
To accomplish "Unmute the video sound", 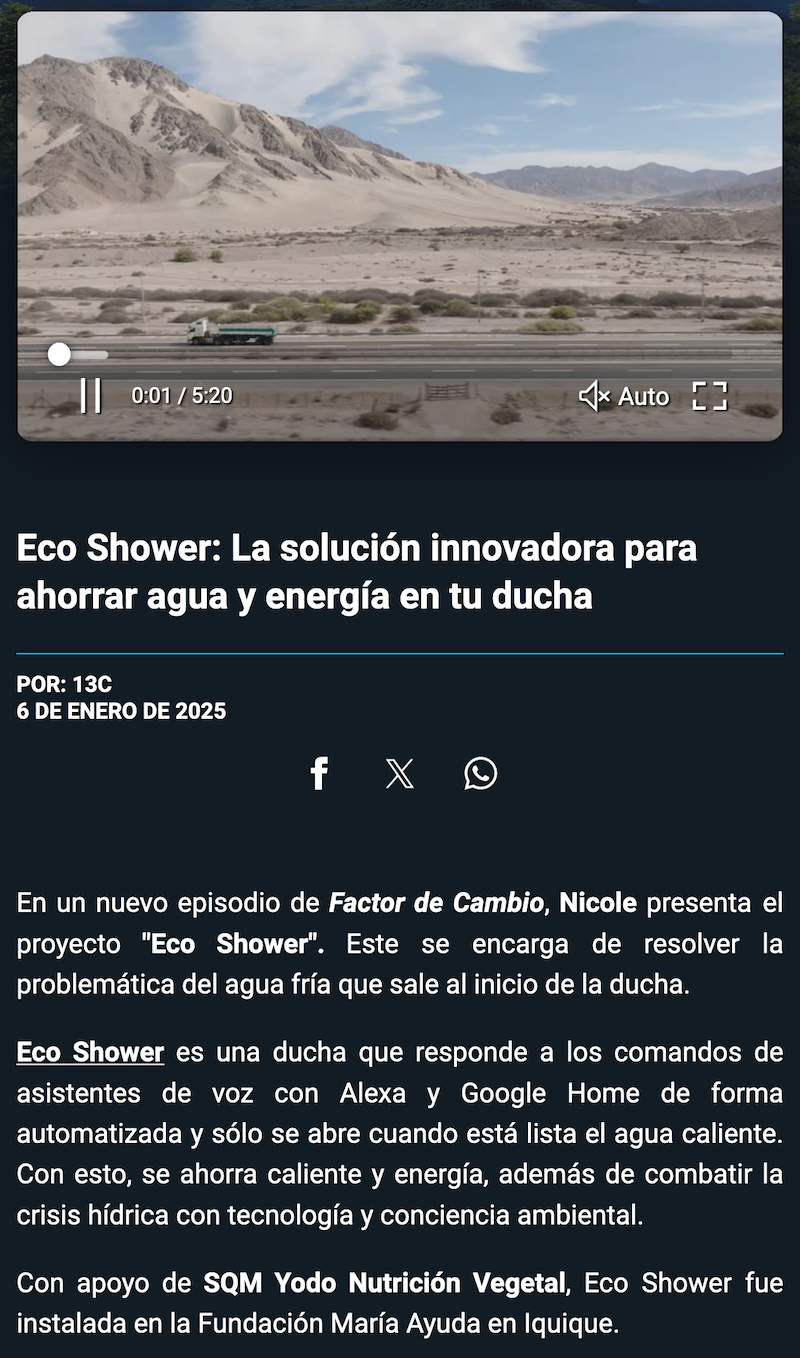I will pyautogui.click(x=594, y=396).
